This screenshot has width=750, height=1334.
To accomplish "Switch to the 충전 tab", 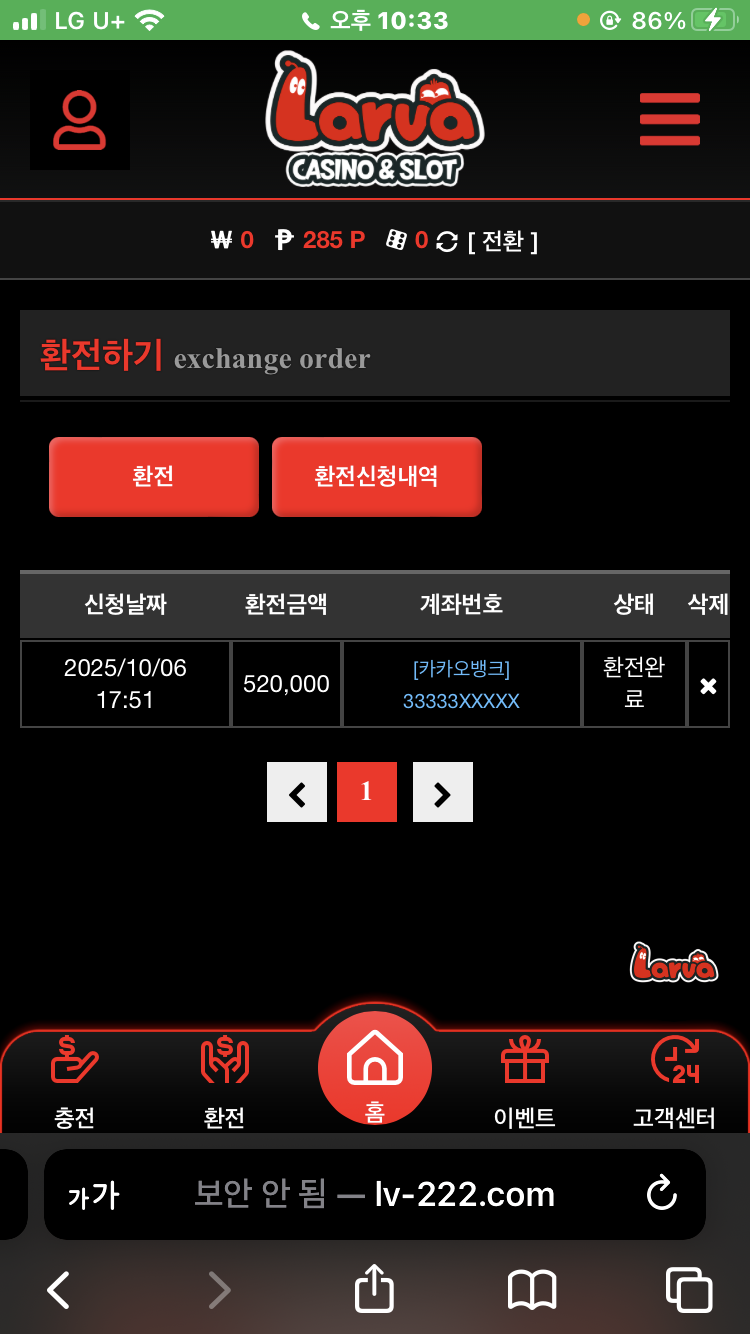I will pos(75,1082).
